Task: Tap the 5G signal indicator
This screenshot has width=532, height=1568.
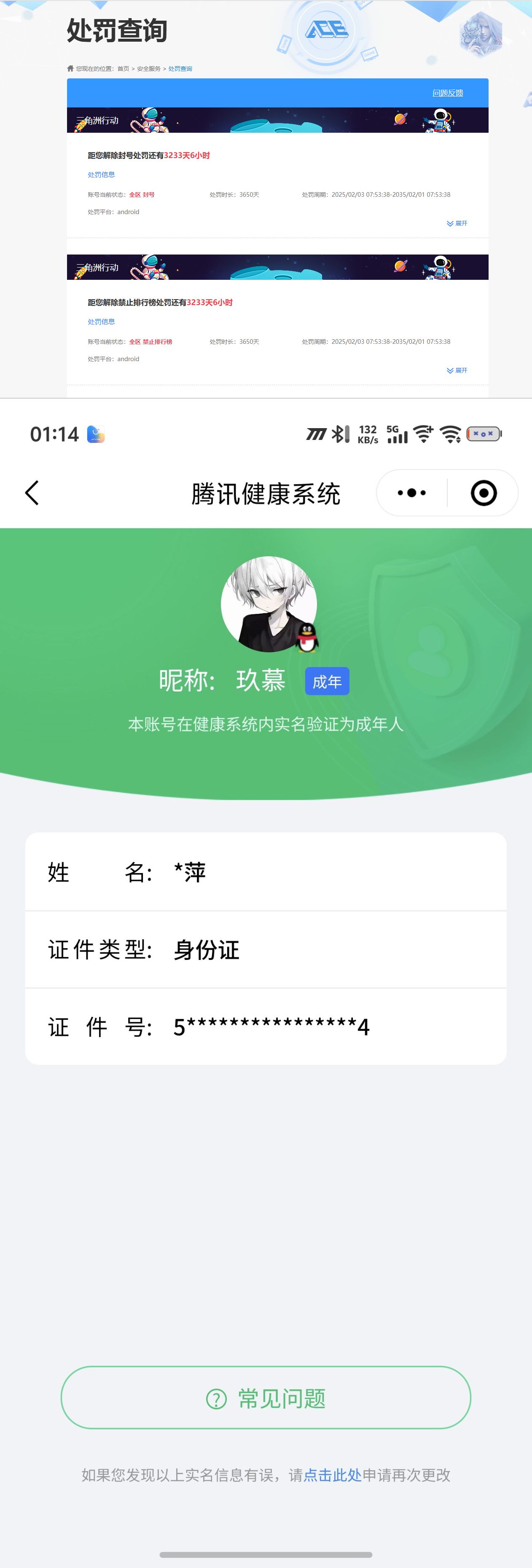Action: point(395,434)
